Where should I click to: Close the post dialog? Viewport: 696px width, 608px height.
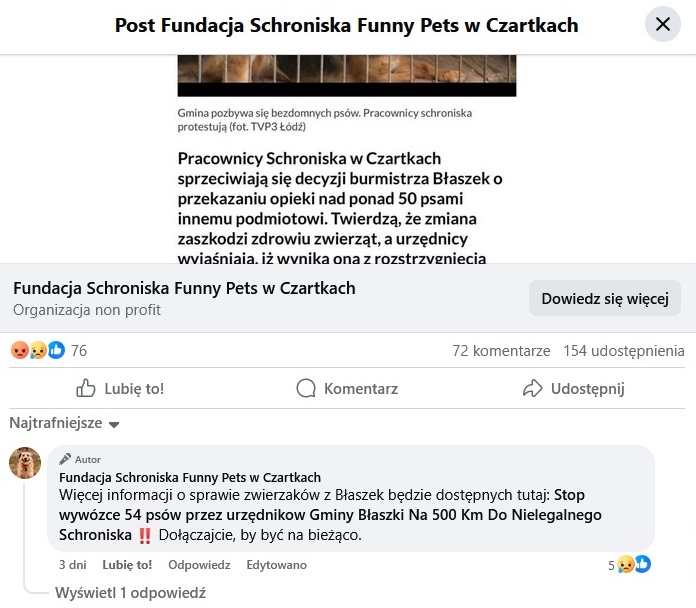tap(662, 25)
